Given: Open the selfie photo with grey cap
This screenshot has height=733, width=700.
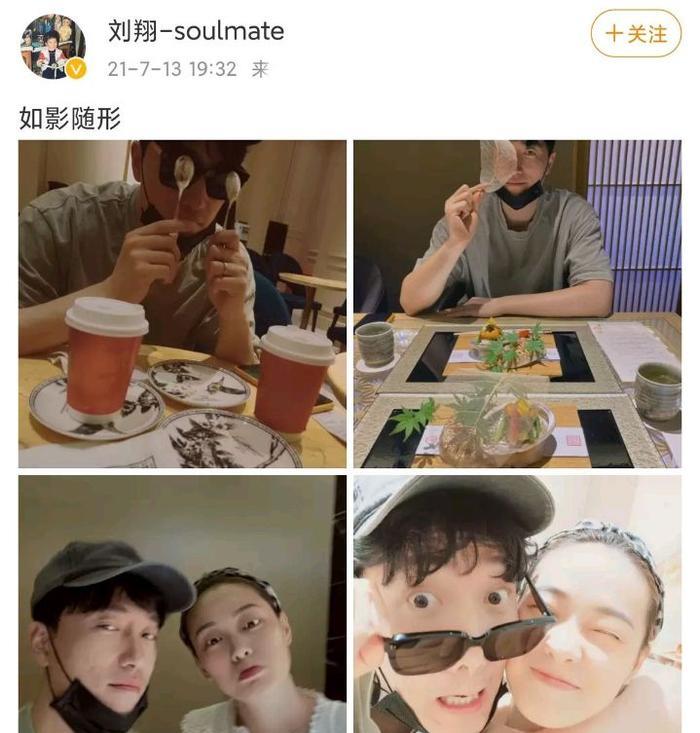Looking at the screenshot, I should tap(182, 604).
